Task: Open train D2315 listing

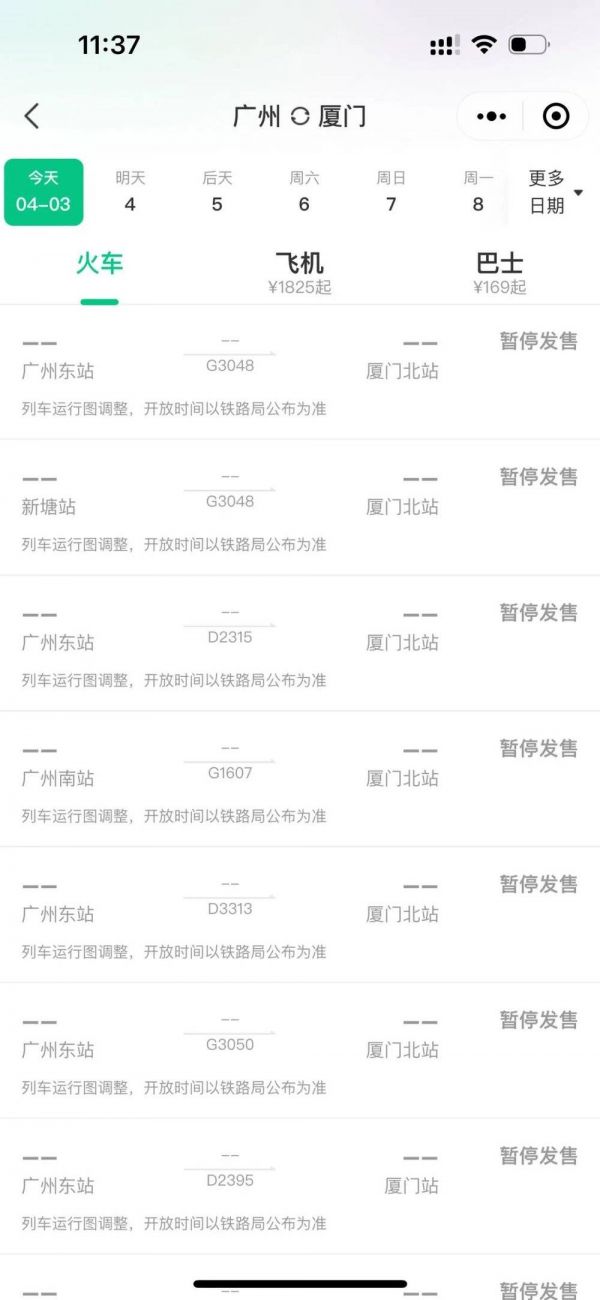Action: (300, 644)
